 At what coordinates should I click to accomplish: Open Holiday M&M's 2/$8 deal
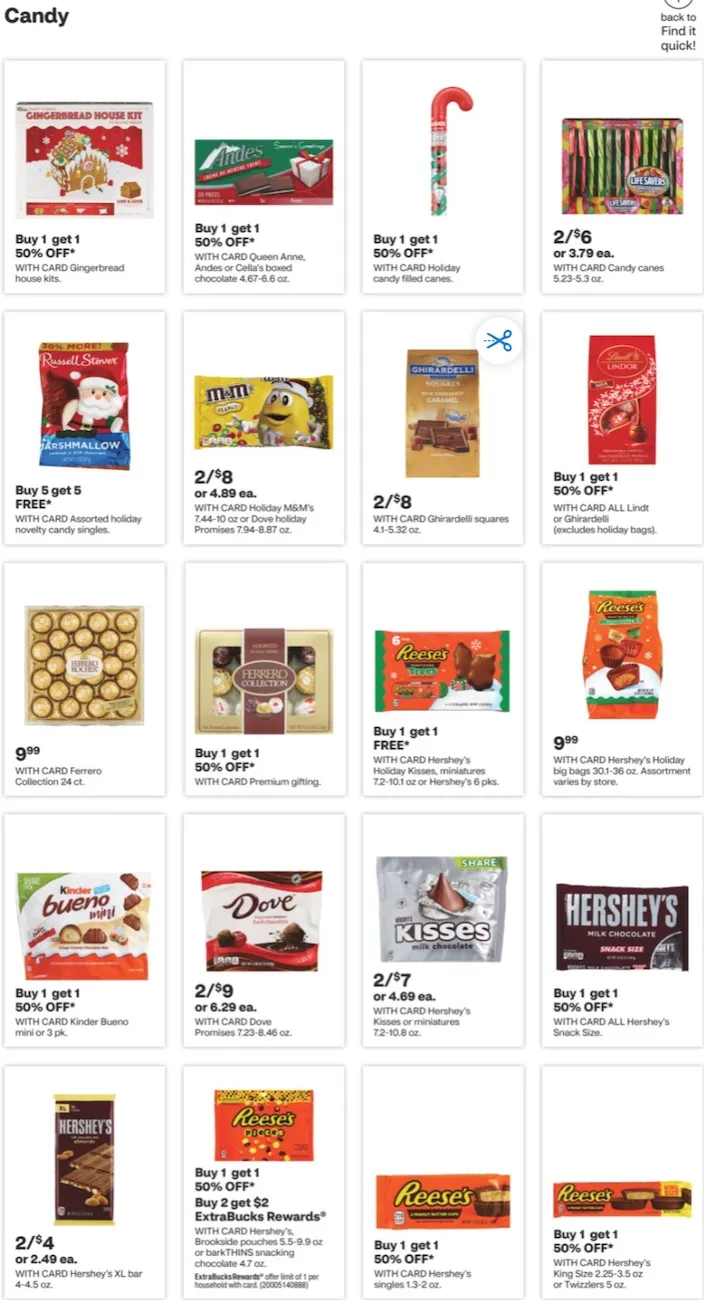(x=264, y=428)
